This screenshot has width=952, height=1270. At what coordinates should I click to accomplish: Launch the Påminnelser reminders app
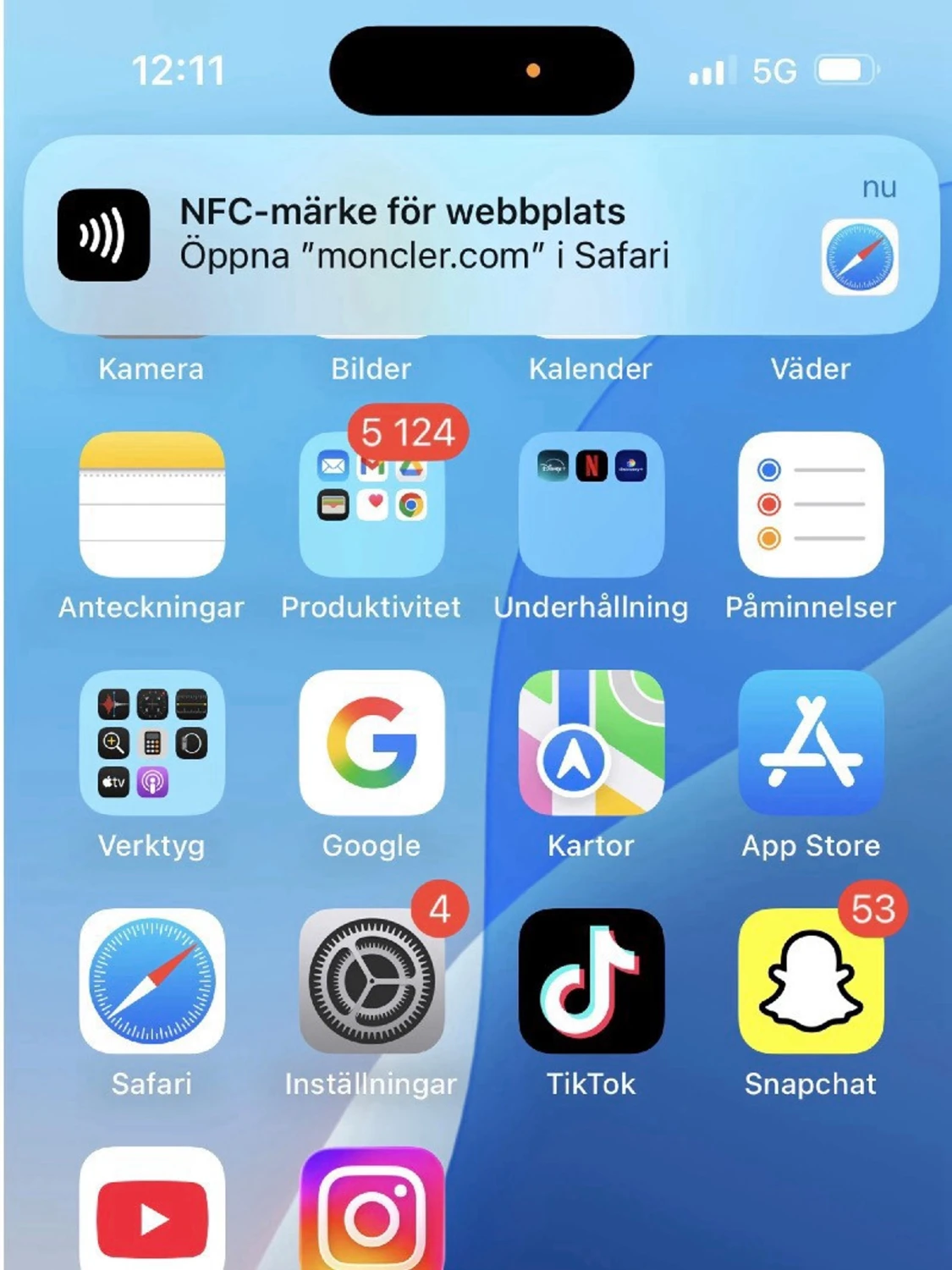coord(811,505)
